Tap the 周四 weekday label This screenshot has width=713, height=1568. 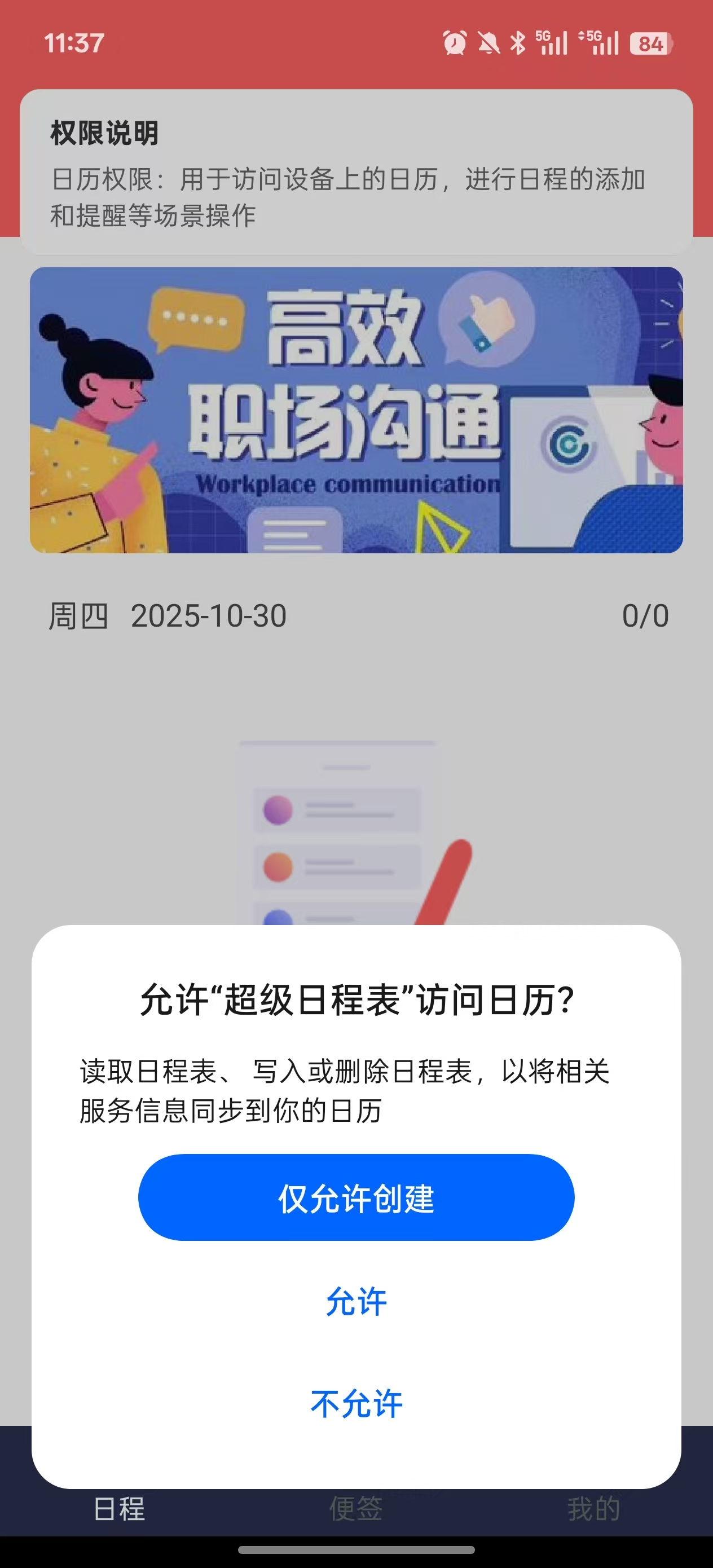pos(78,615)
